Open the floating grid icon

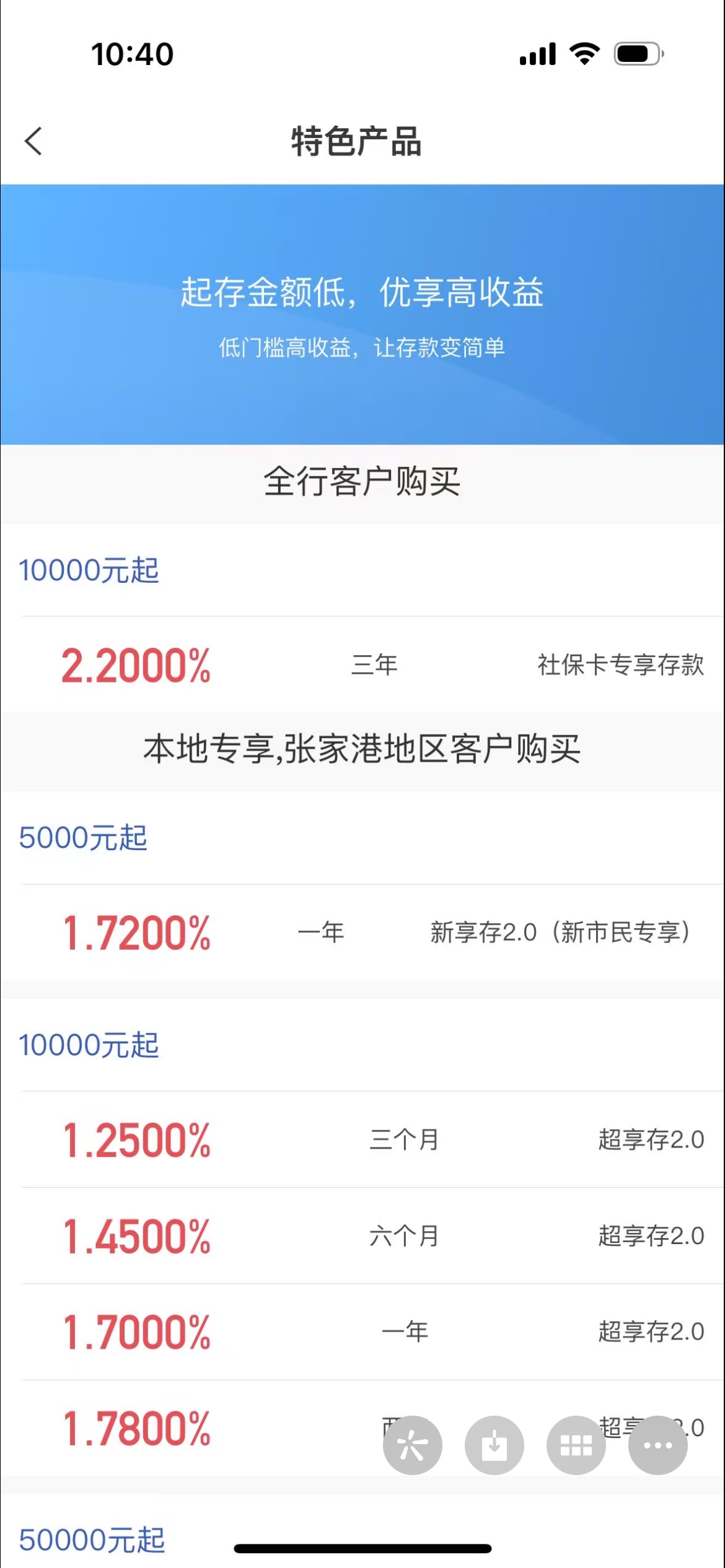tap(576, 1445)
